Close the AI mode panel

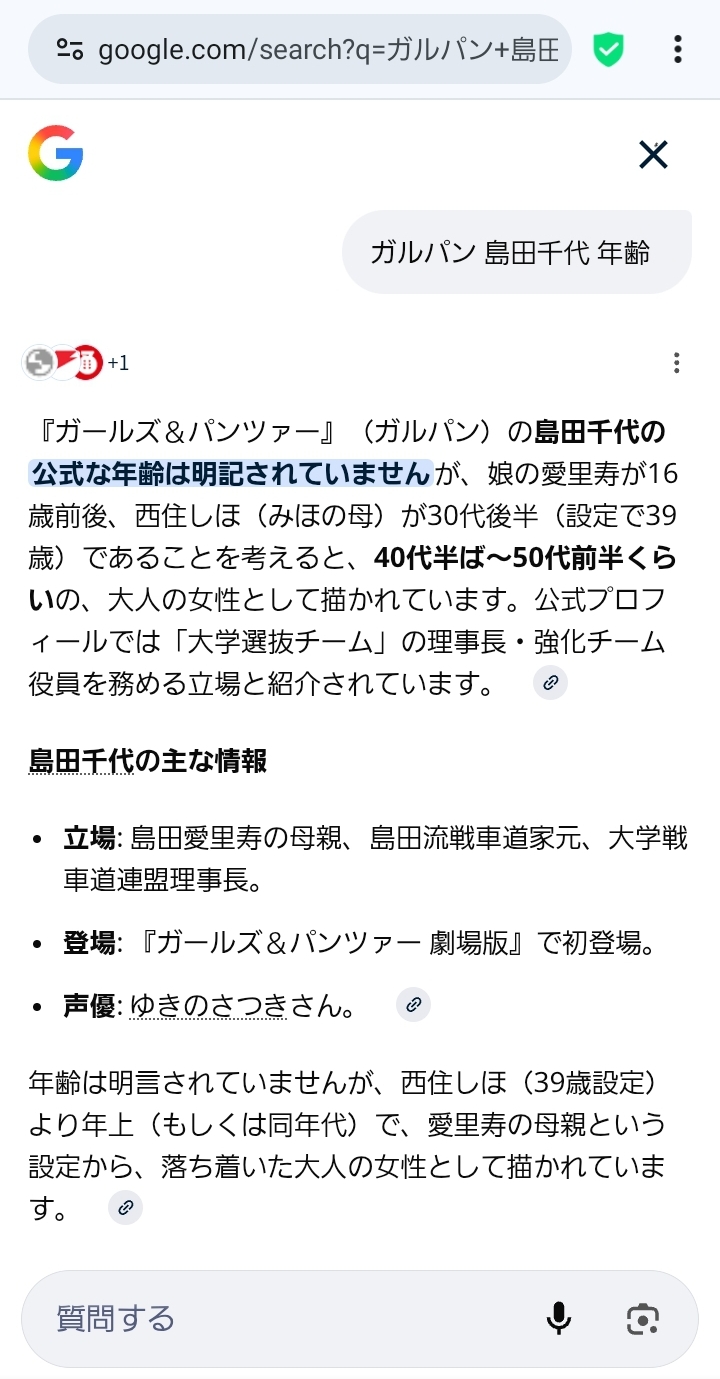(x=653, y=155)
